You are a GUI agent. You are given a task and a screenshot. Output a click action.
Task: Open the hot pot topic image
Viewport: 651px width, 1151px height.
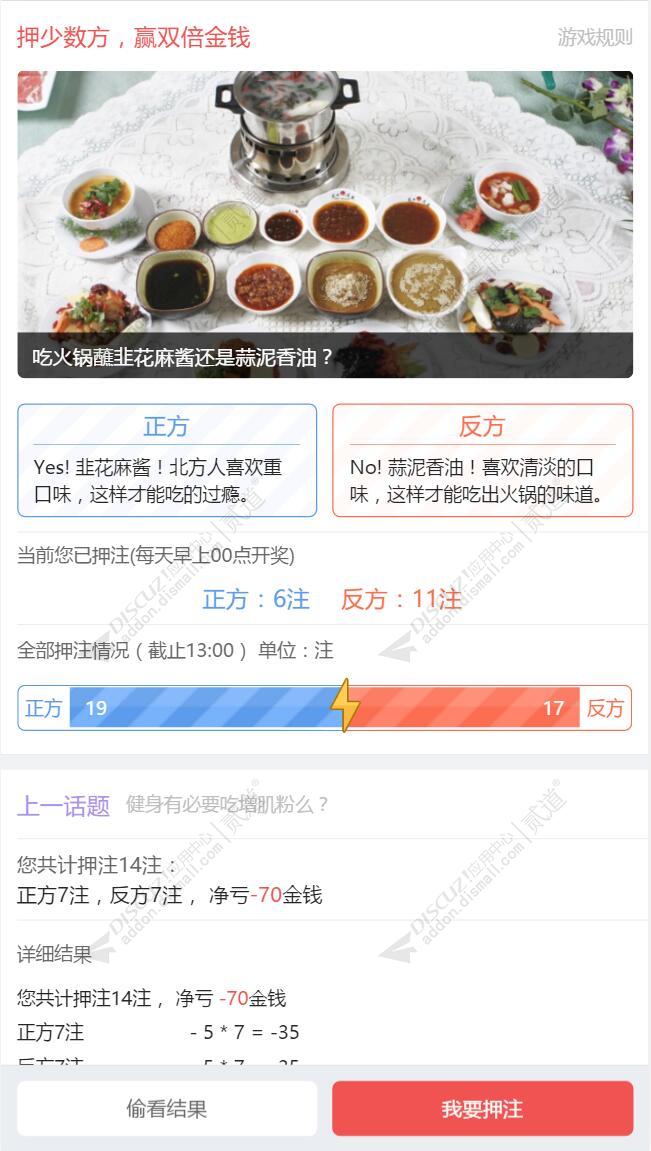point(325,210)
